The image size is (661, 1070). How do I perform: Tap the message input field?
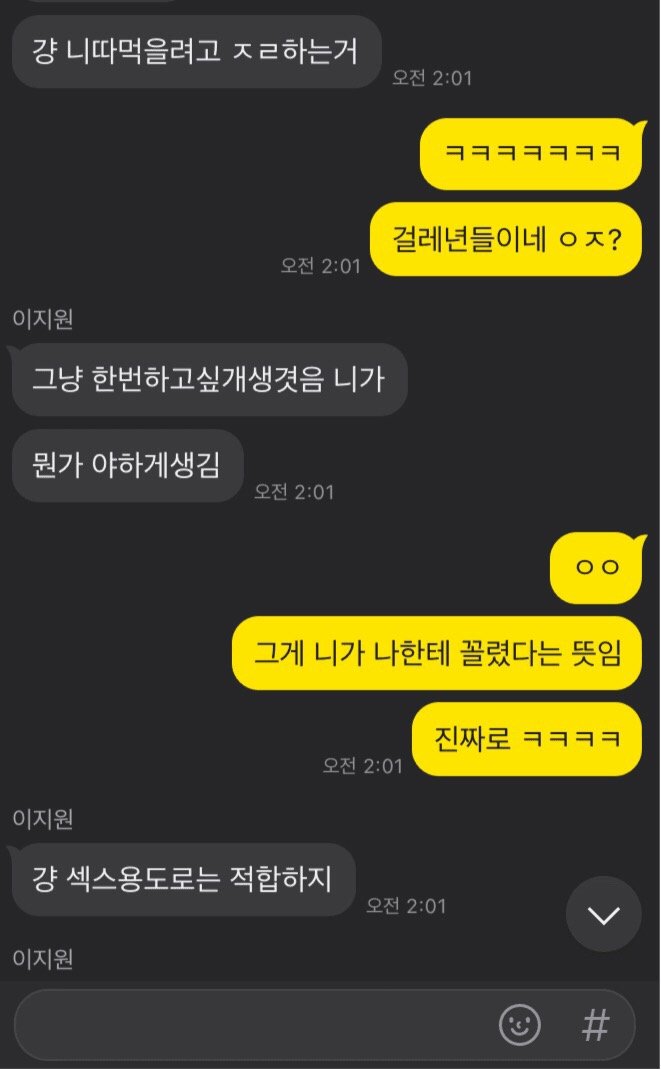pyautogui.click(x=250, y=1025)
